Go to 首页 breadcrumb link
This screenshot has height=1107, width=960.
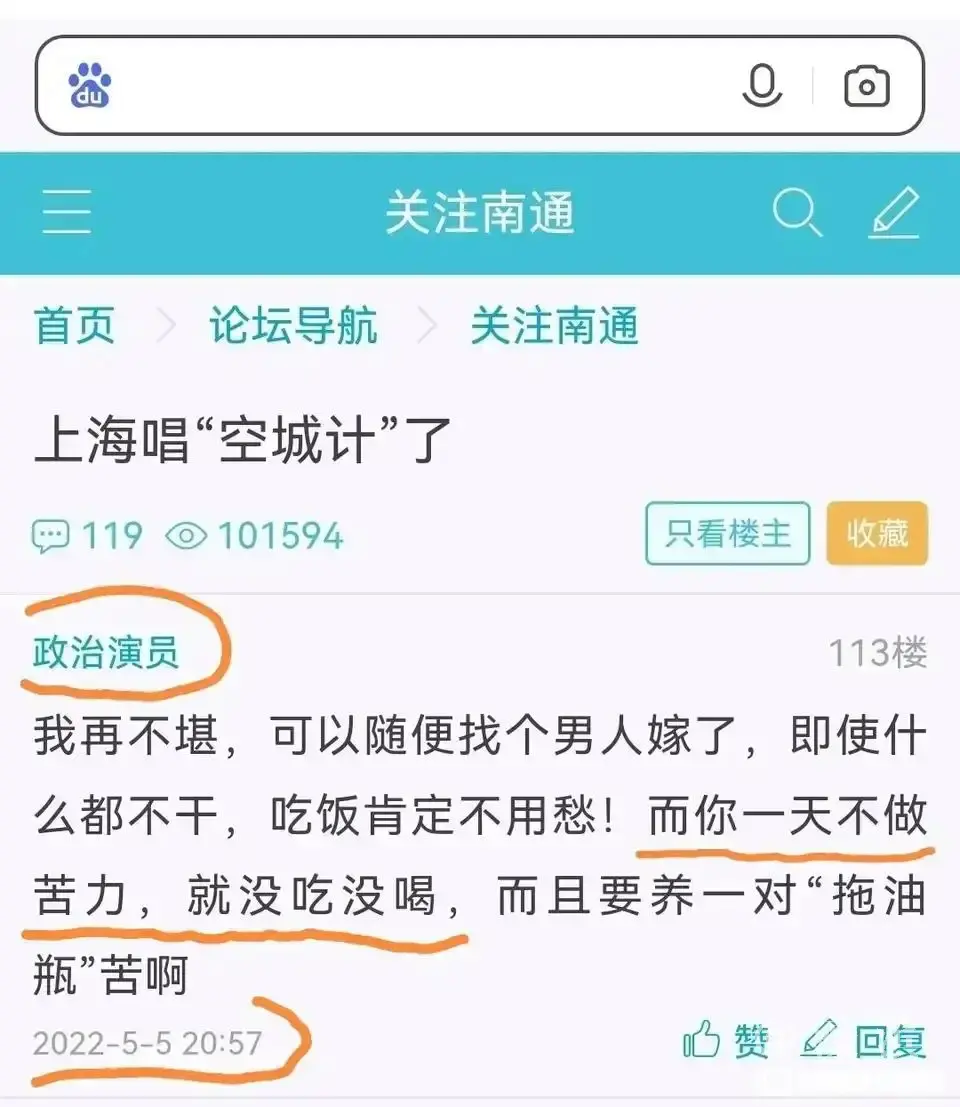tap(75, 327)
